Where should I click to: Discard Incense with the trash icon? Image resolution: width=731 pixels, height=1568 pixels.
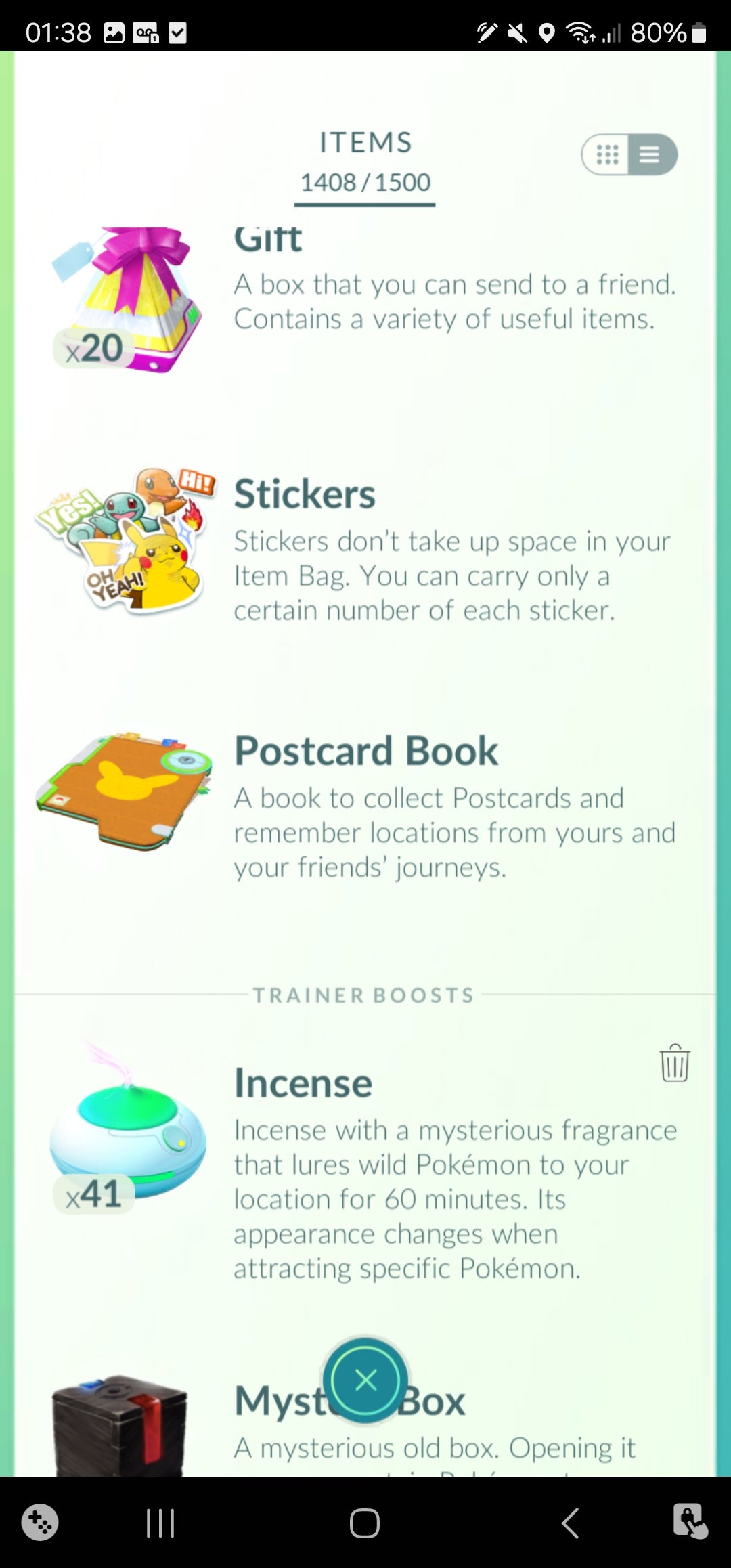(674, 1063)
